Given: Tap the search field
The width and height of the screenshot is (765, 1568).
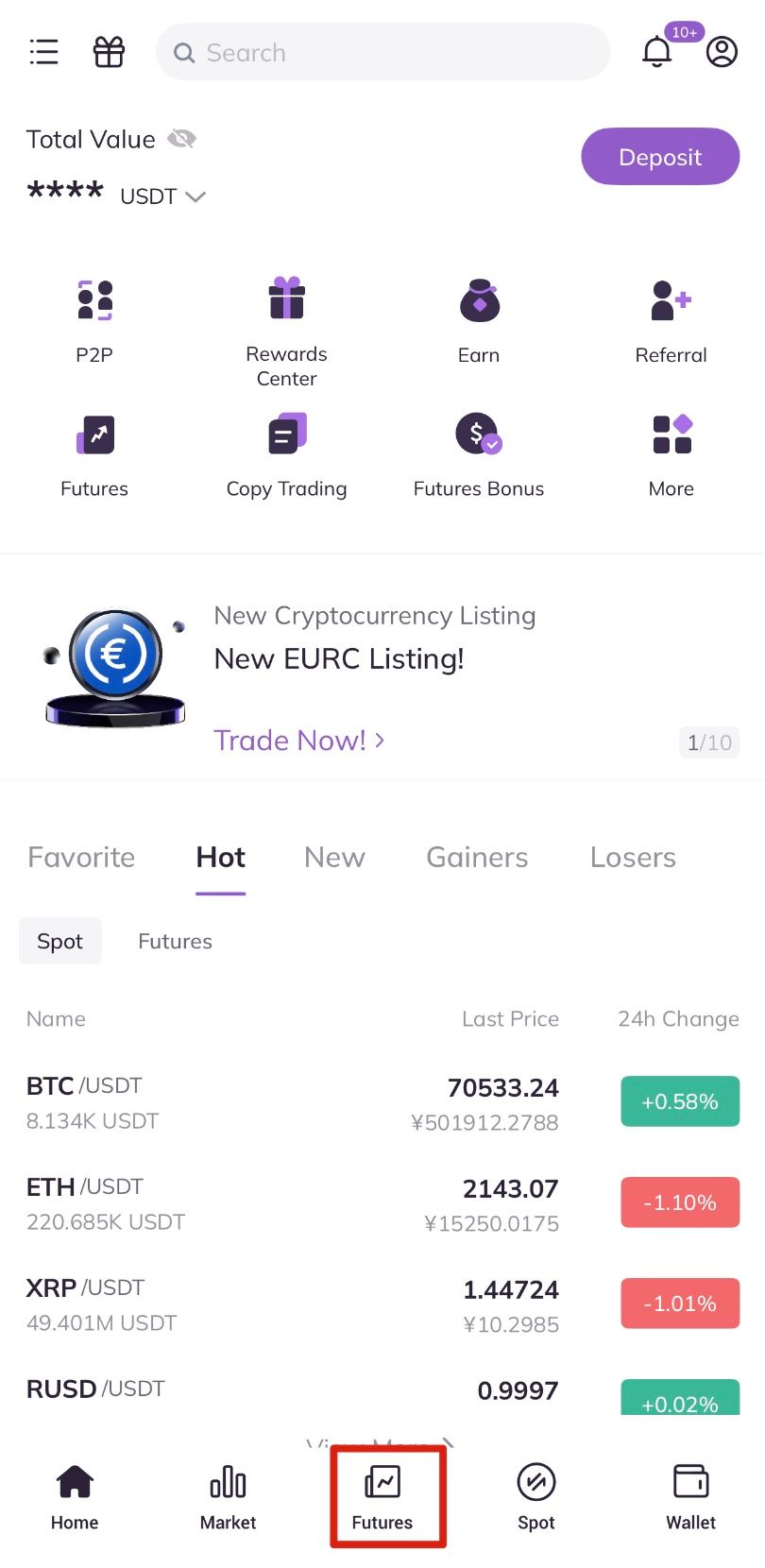Looking at the screenshot, I should [x=382, y=52].
